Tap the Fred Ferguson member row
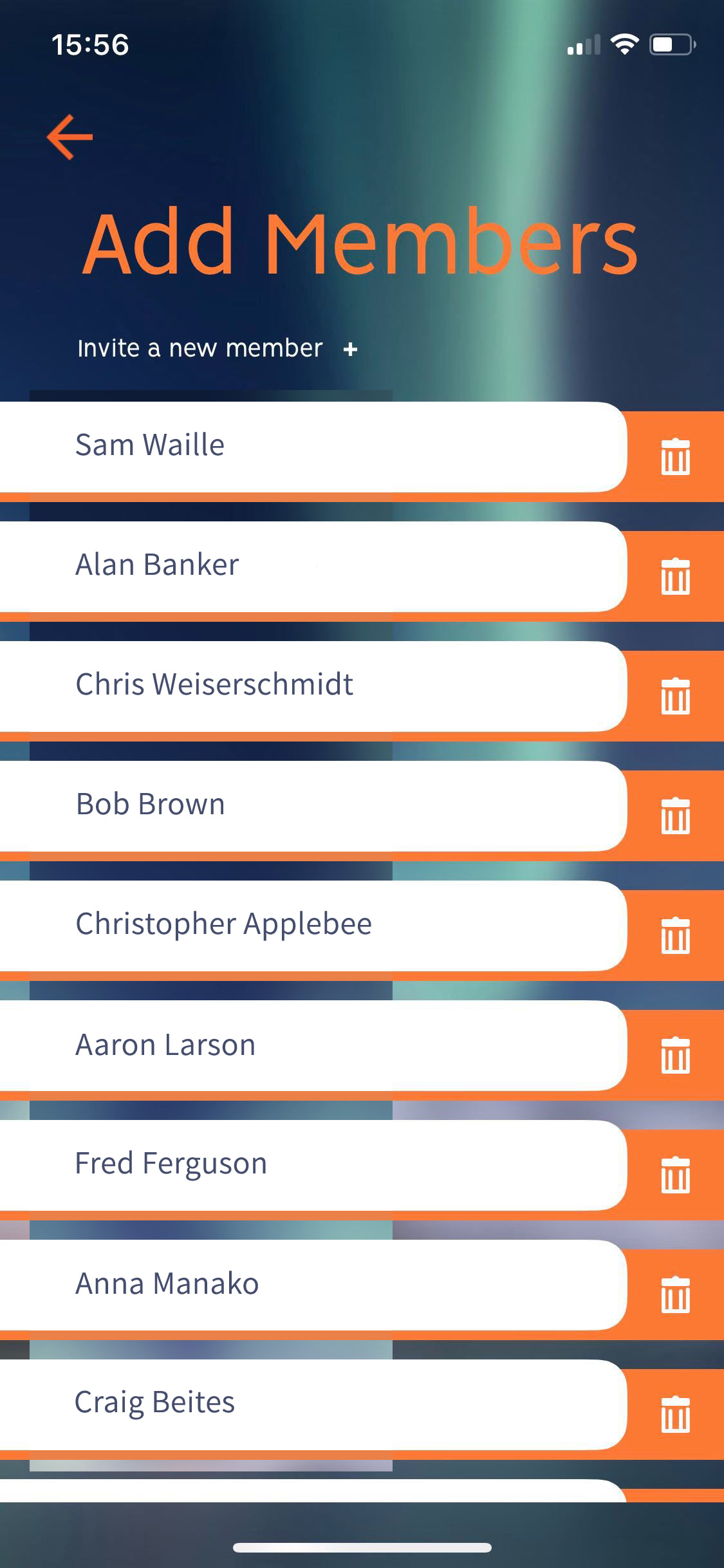Image resolution: width=724 pixels, height=1568 pixels. click(x=313, y=1165)
